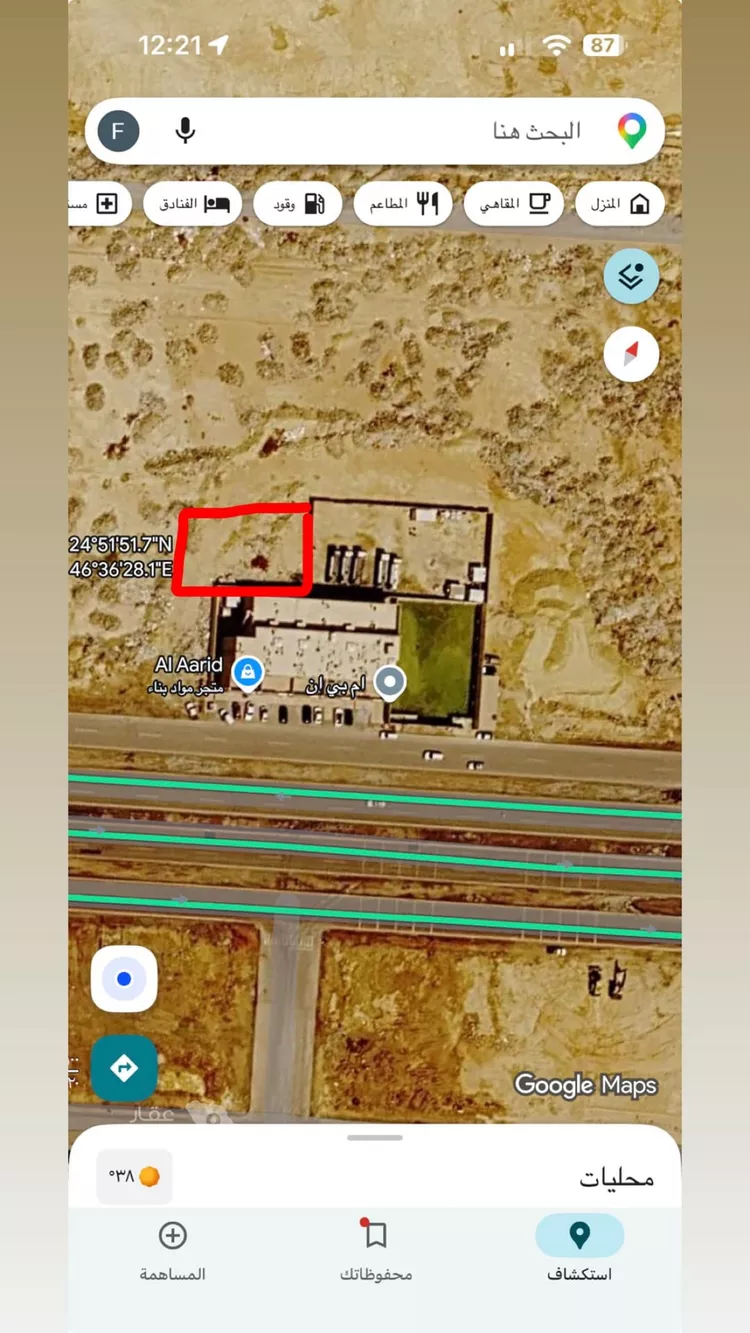Switch to the محفوظاتك tab

(376, 1249)
